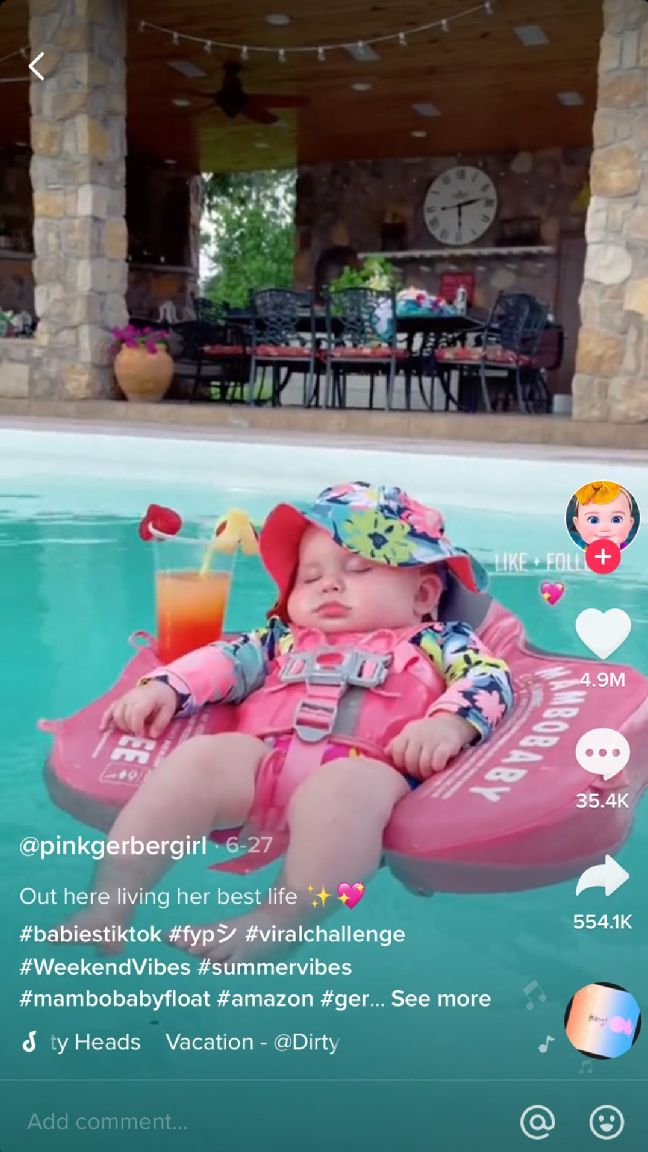Screen dimensions: 648x1152
Task: Tap the Add comment field
Action: [200, 1121]
